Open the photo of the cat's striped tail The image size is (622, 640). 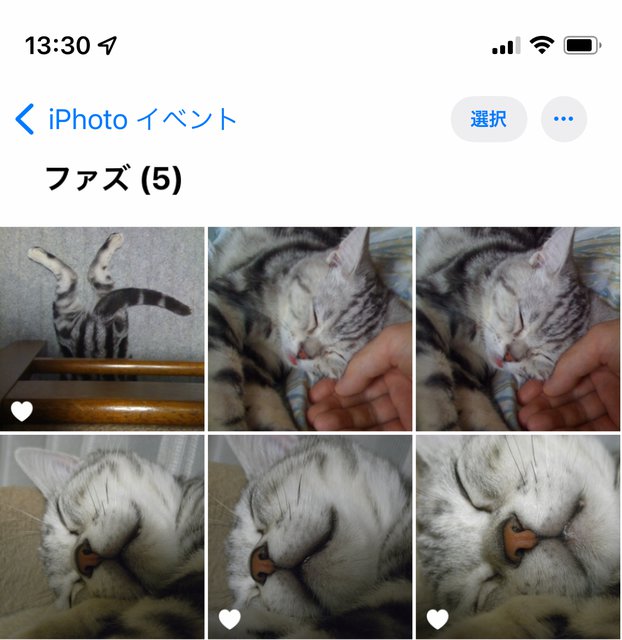[102, 328]
